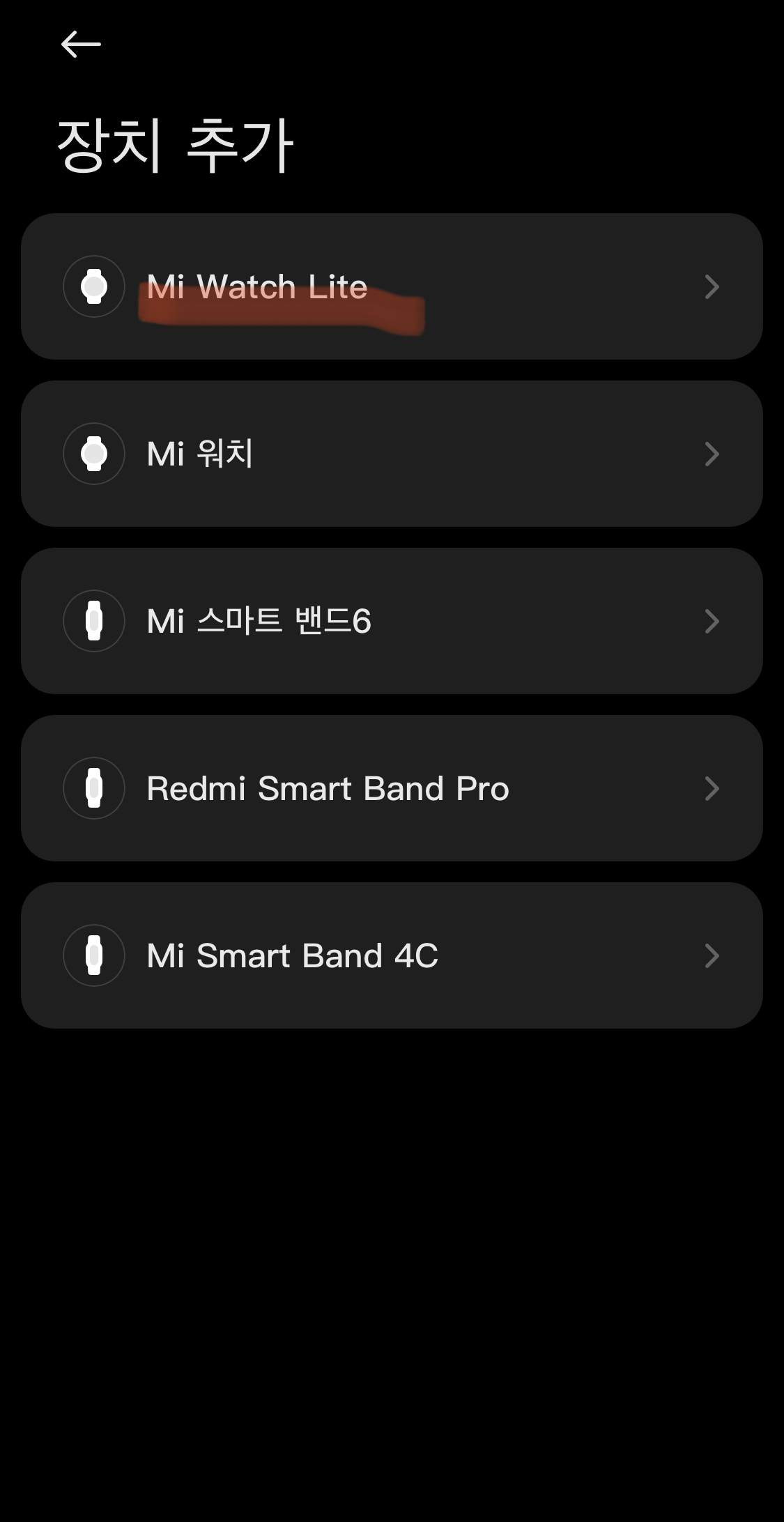The width and height of the screenshot is (784, 1522).
Task: Choose the Mi 워치 device
Action: (x=392, y=454)
